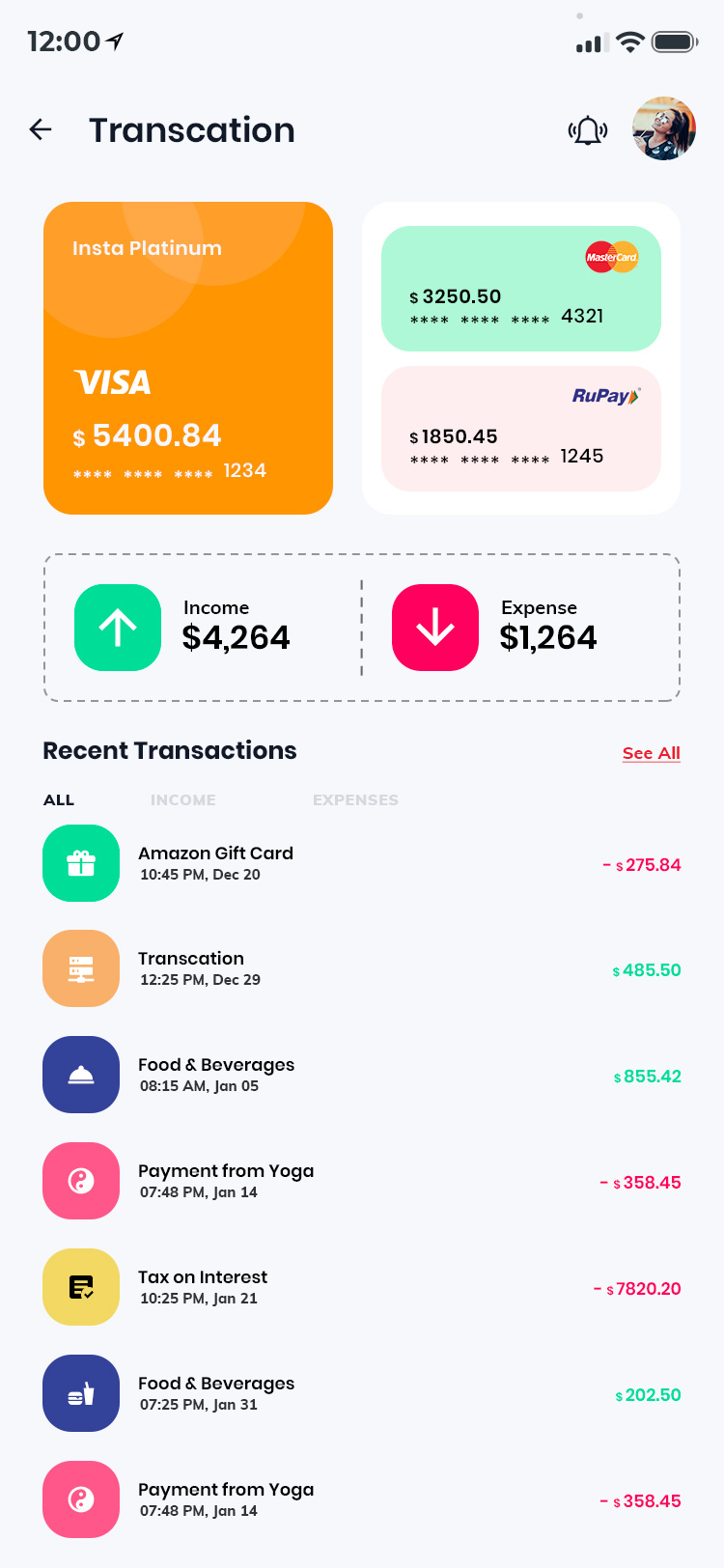Select the Insta Platinum Visa card
724x1568 pixels.
pyautogui.click(x=188, y=357)
